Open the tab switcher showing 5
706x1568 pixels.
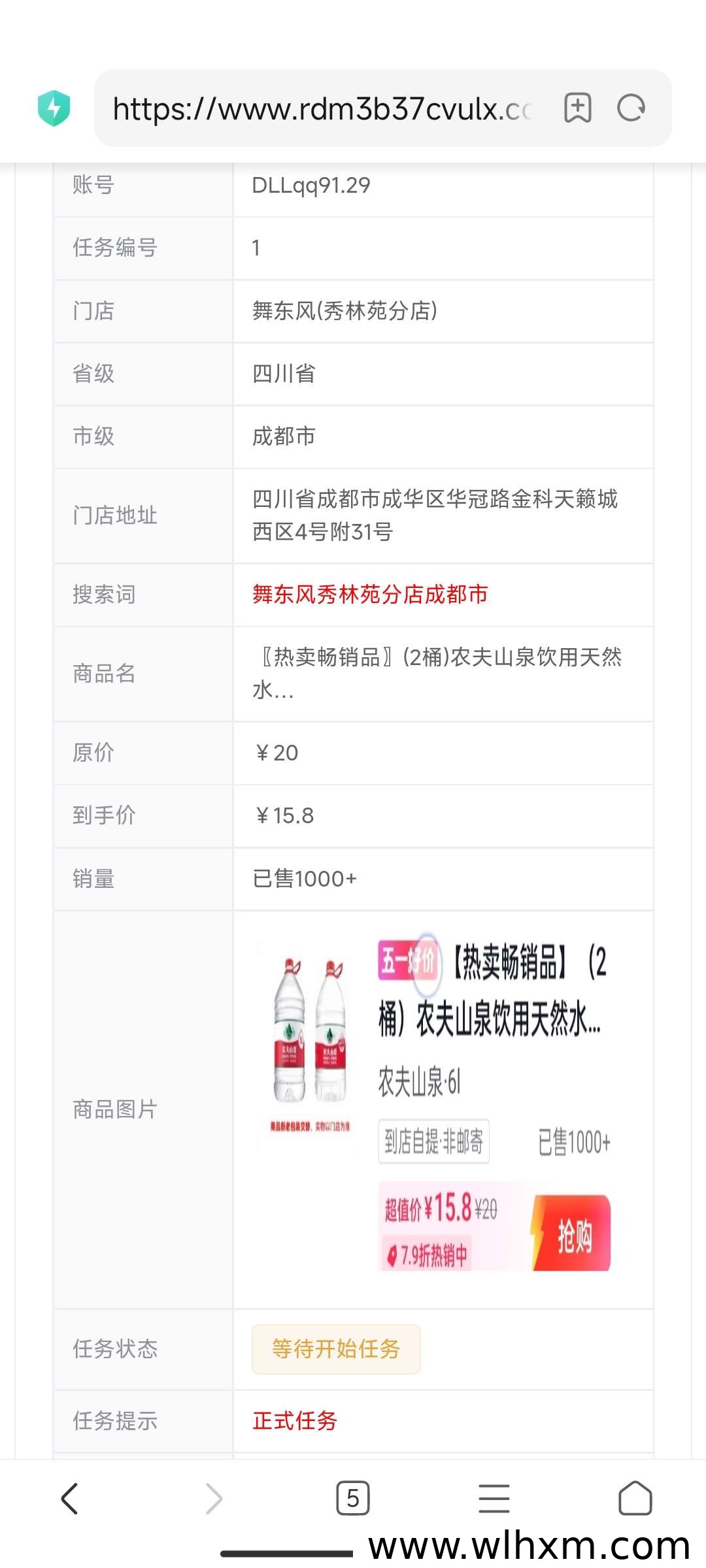(353, 1498)
